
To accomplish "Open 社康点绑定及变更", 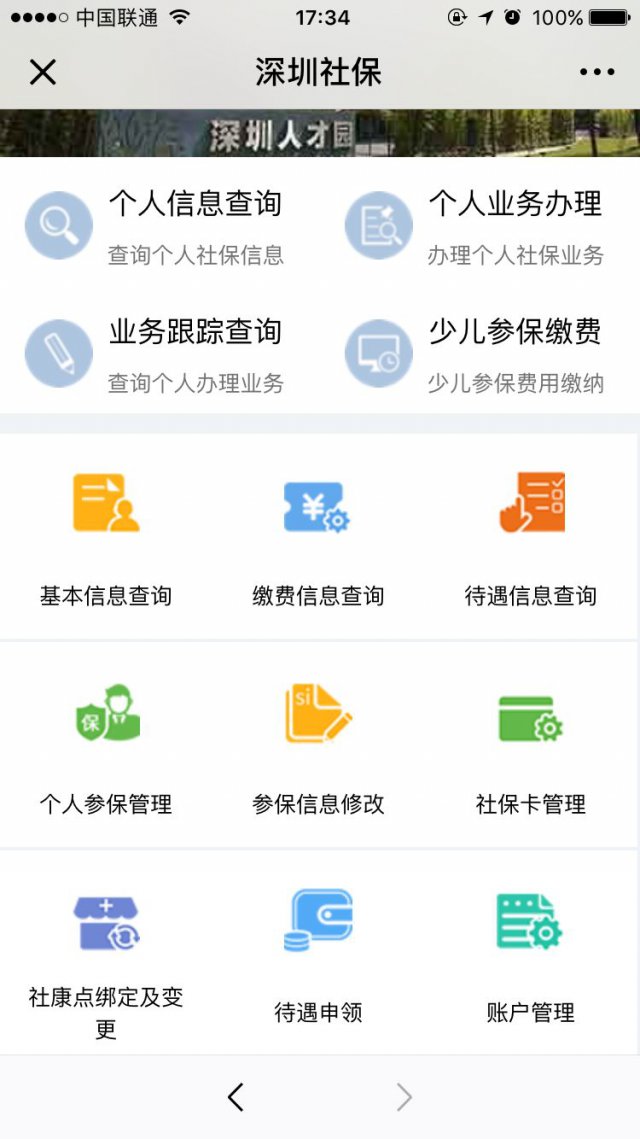I will click(x=106, y=955).
